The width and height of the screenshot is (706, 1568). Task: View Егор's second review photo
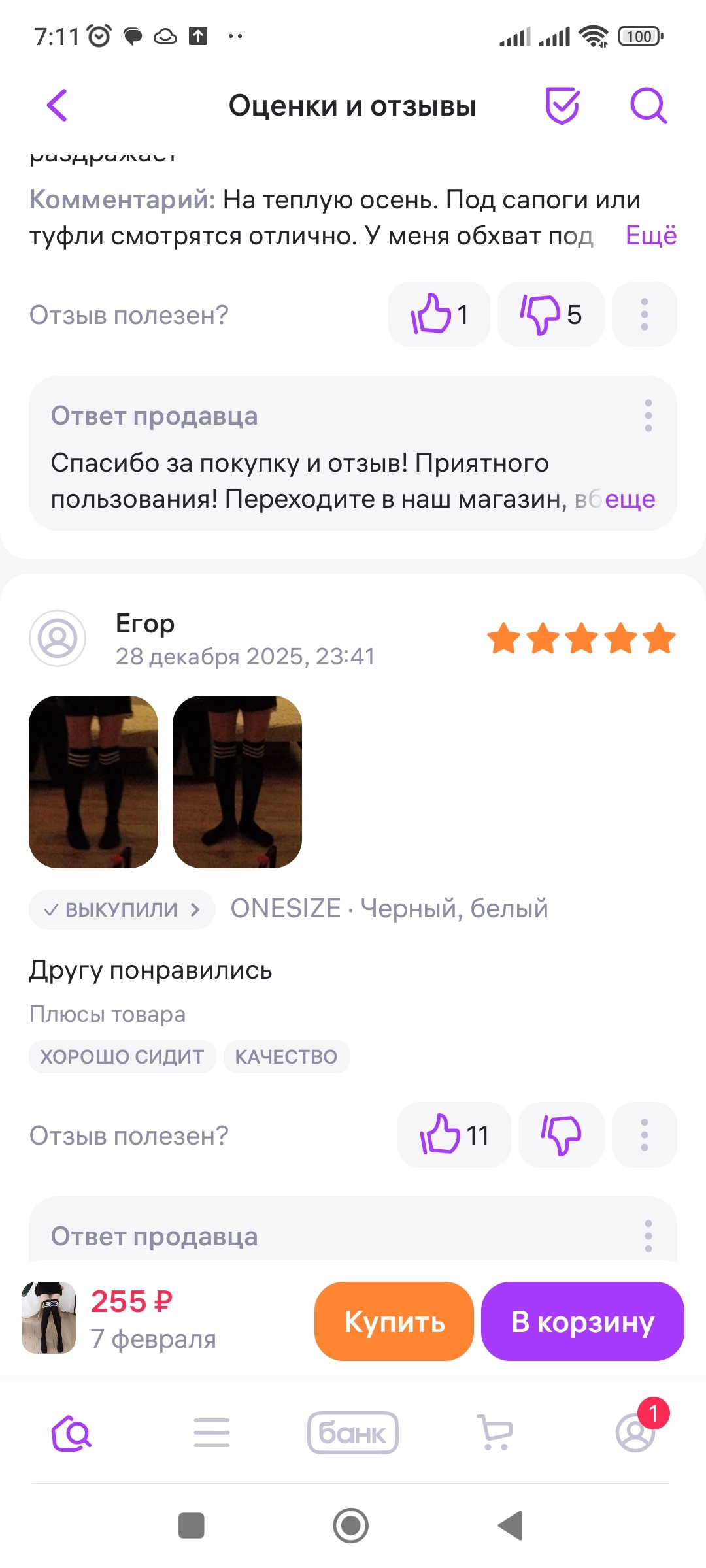[x=237, y=781]
